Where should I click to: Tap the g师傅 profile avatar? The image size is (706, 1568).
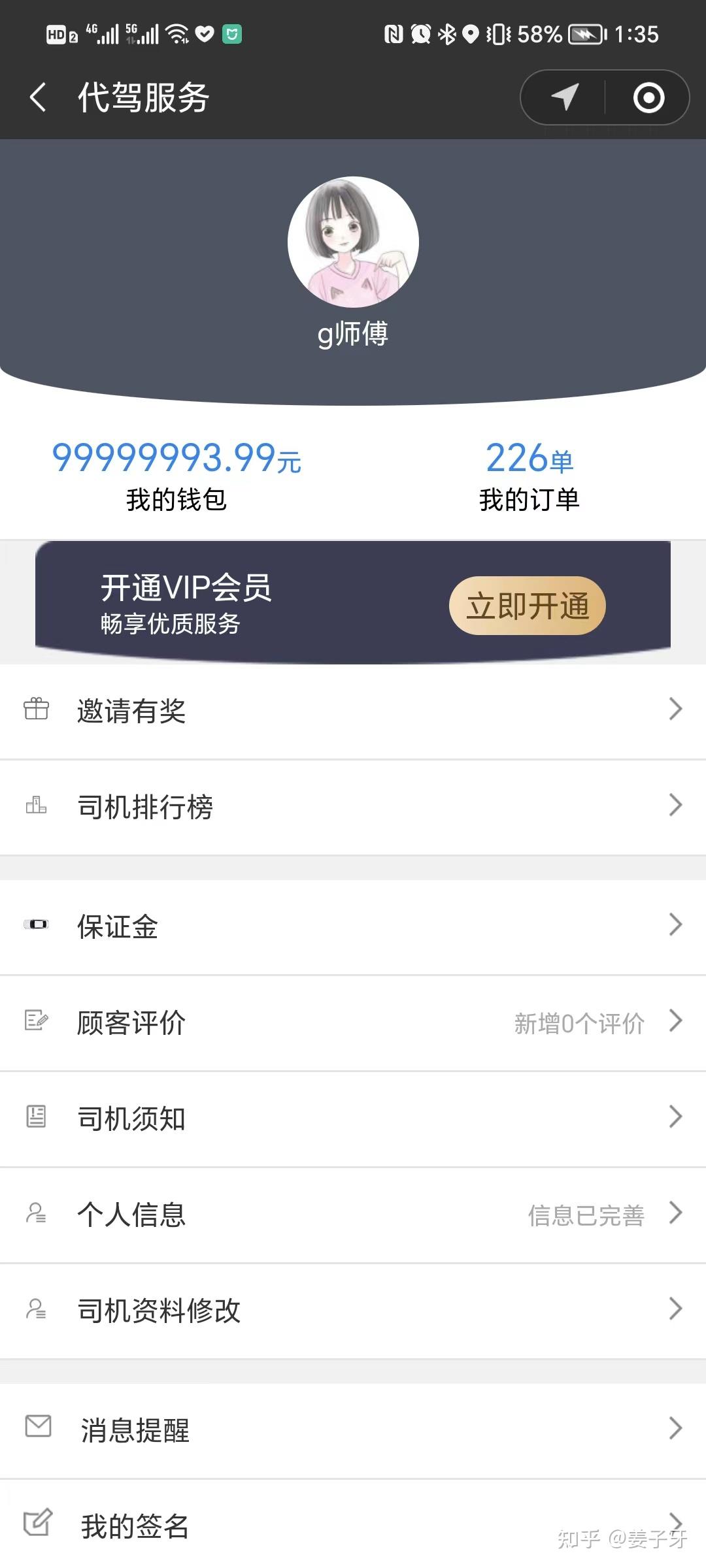pyautogui.click(x=352, y=240)
